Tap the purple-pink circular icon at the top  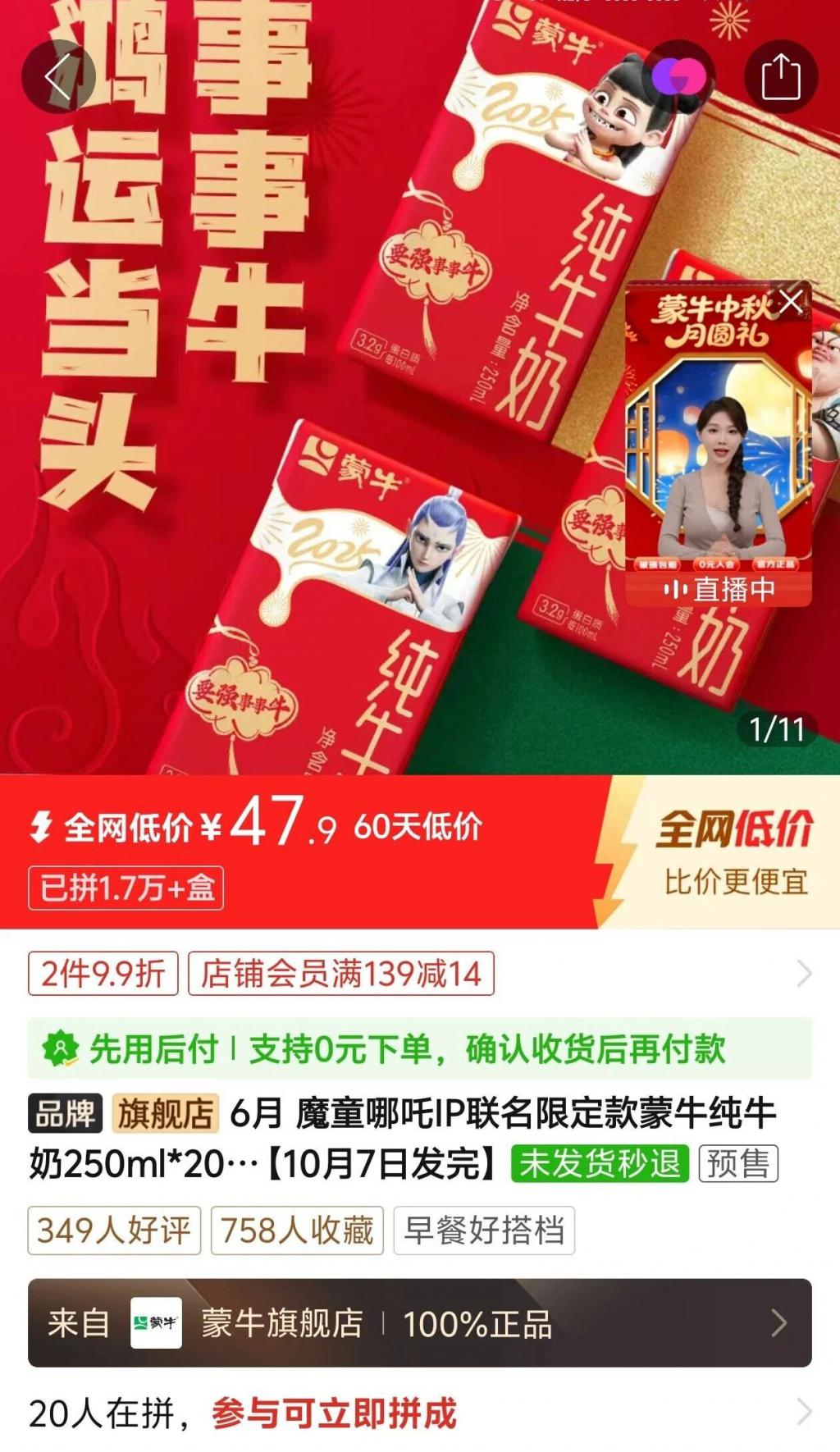point(678,77)
